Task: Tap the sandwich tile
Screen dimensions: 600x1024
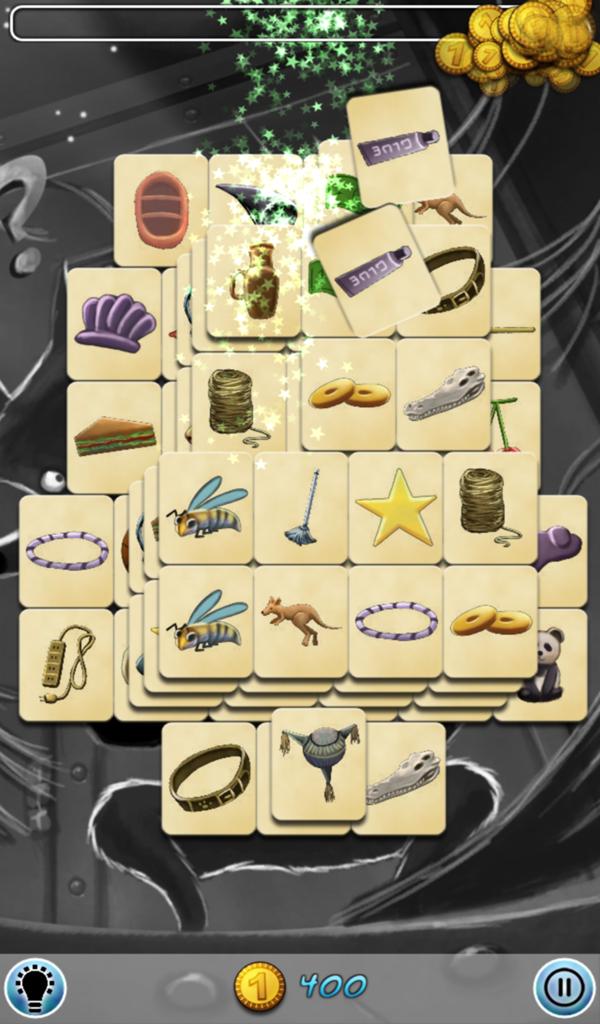Action: (x=114, y=436)
